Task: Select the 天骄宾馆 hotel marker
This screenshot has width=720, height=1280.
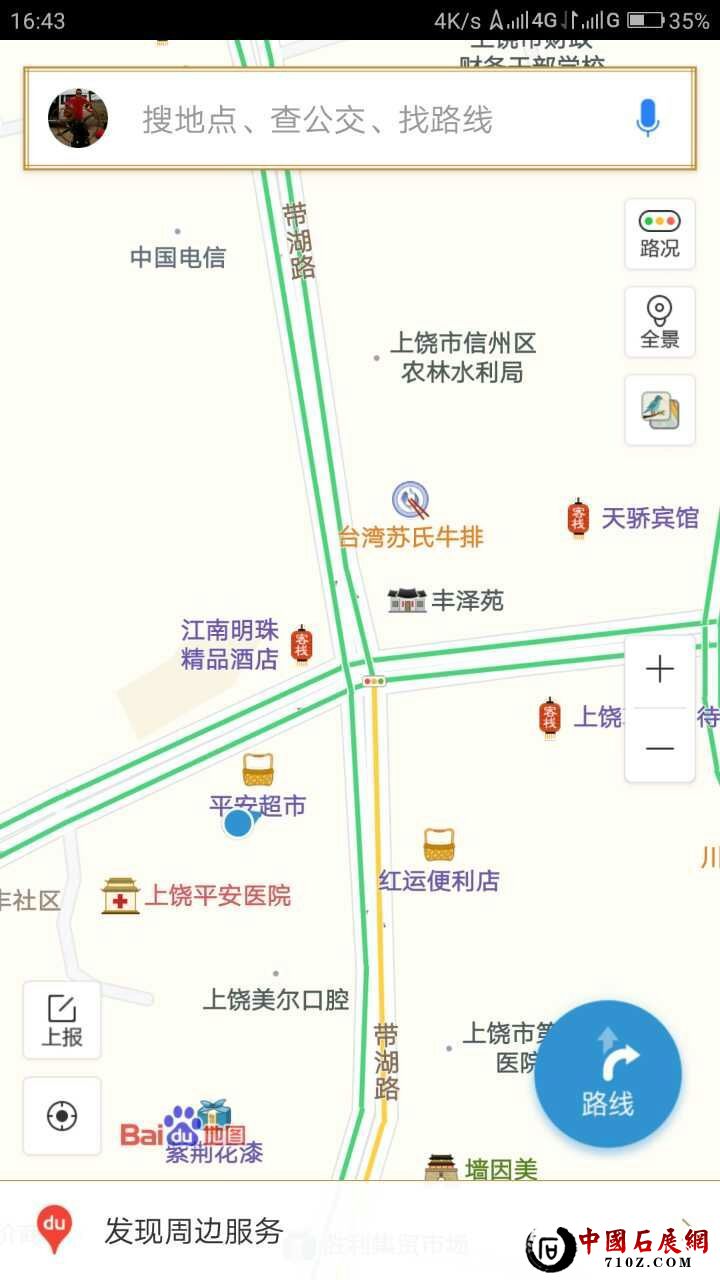Action: pyautogui.click(x=579, y=518)
